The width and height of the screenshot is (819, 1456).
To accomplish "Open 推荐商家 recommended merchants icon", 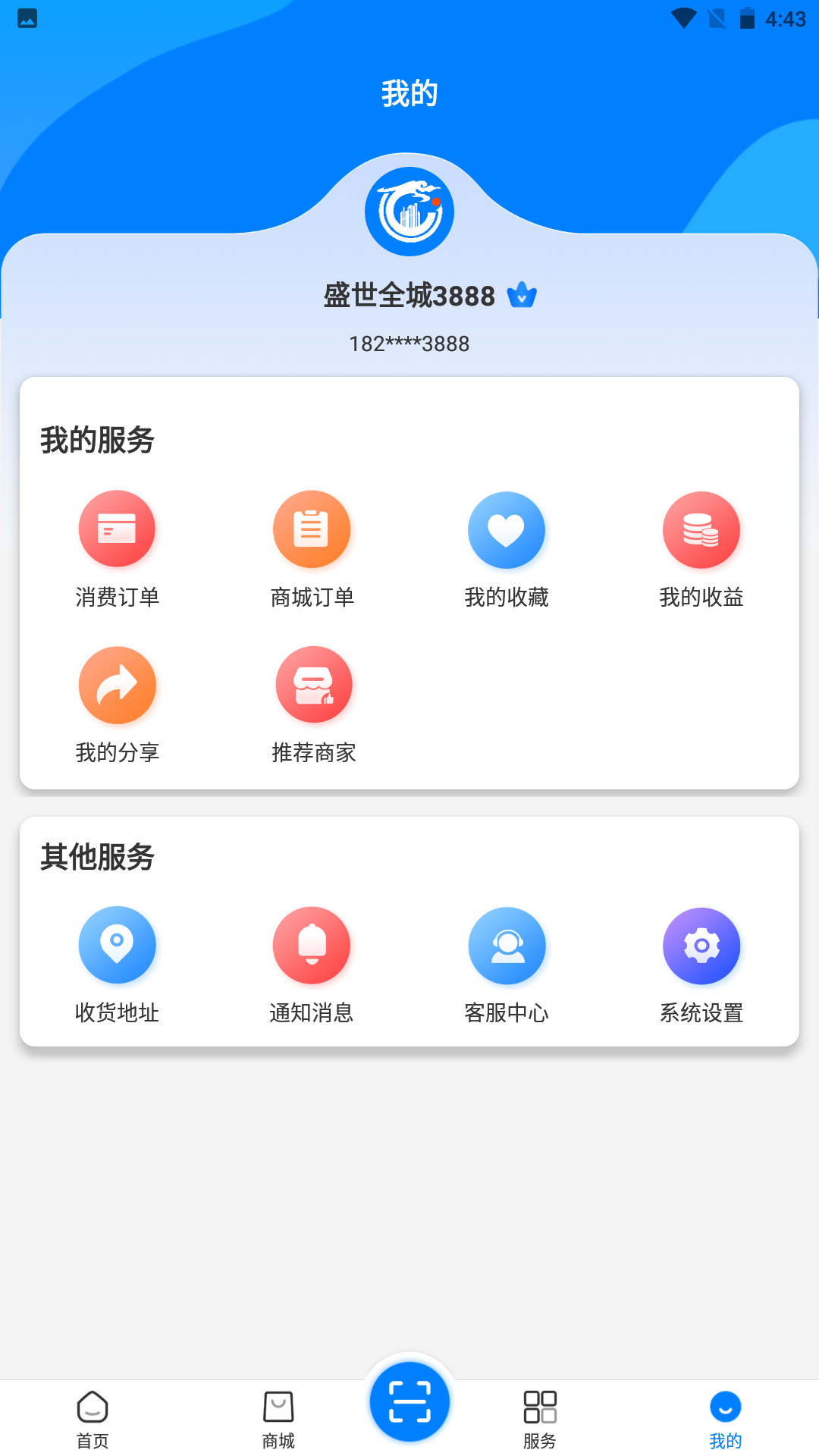I will pyautogui.click(x=315, y=685).
